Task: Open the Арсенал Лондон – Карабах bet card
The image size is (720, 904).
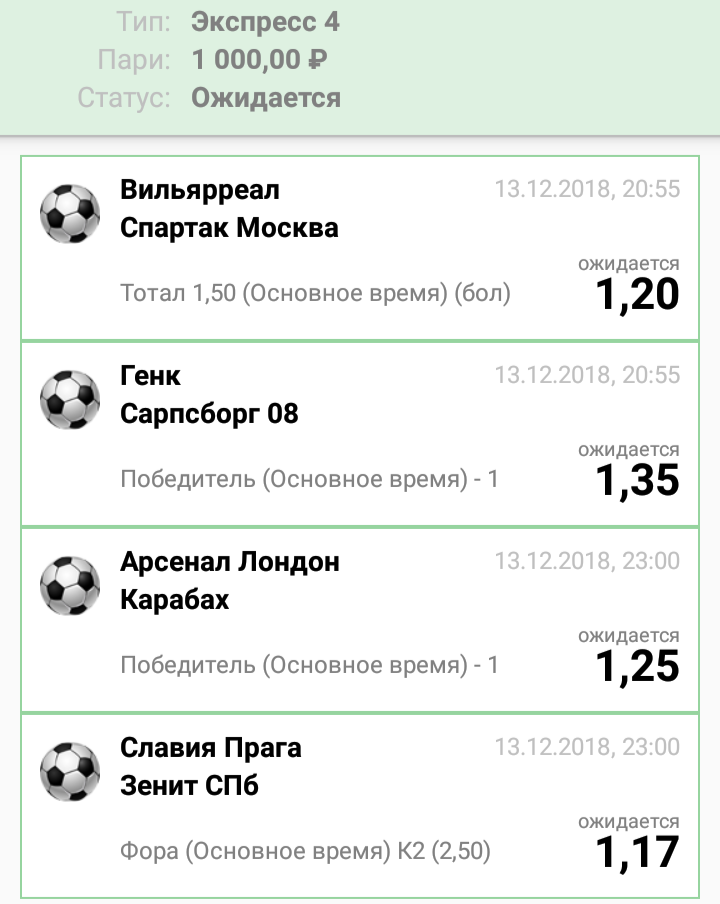Action: click(360, 619)
